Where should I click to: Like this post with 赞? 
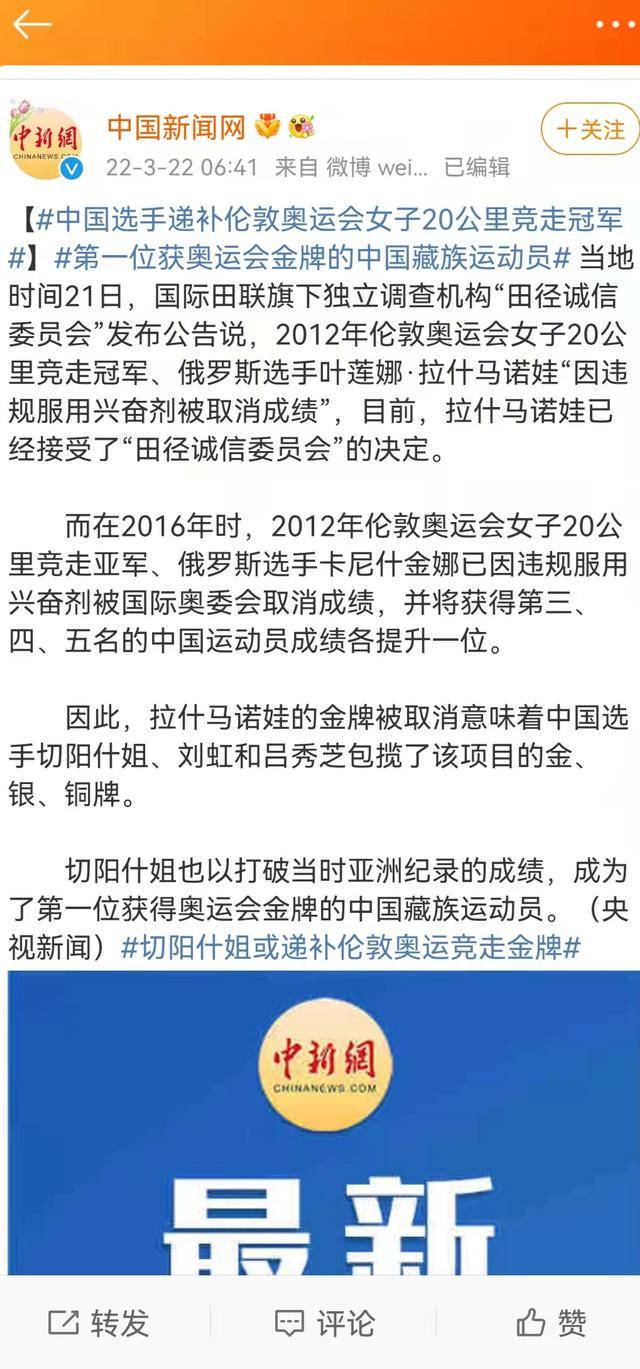tap(552, 1323)
